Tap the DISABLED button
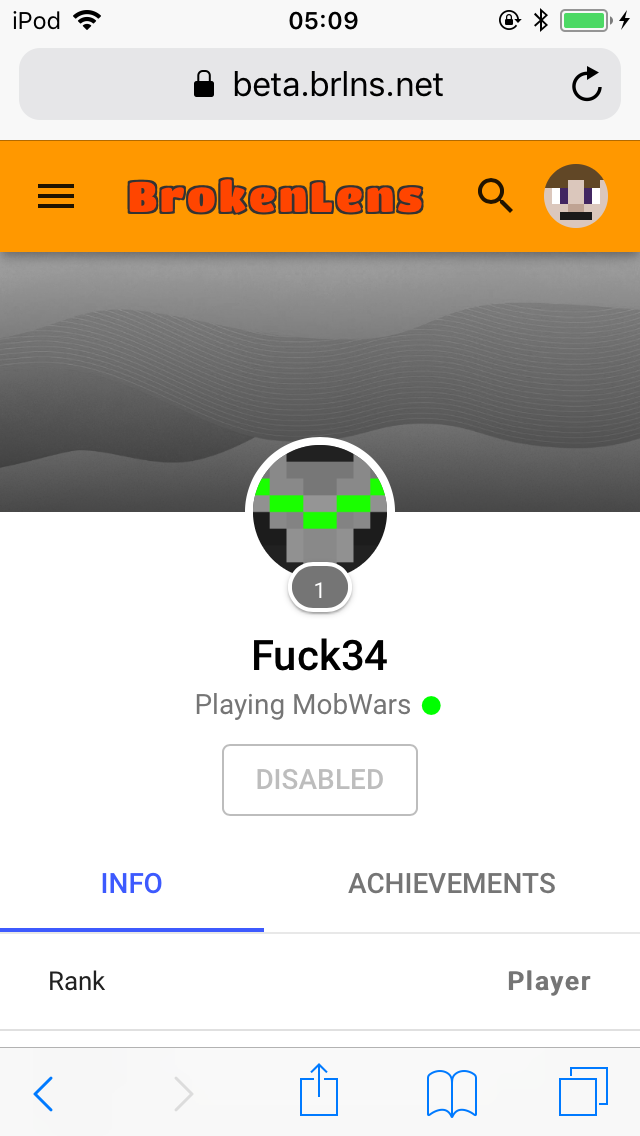Screen dimensions: 640x1136 coord(320,780)
